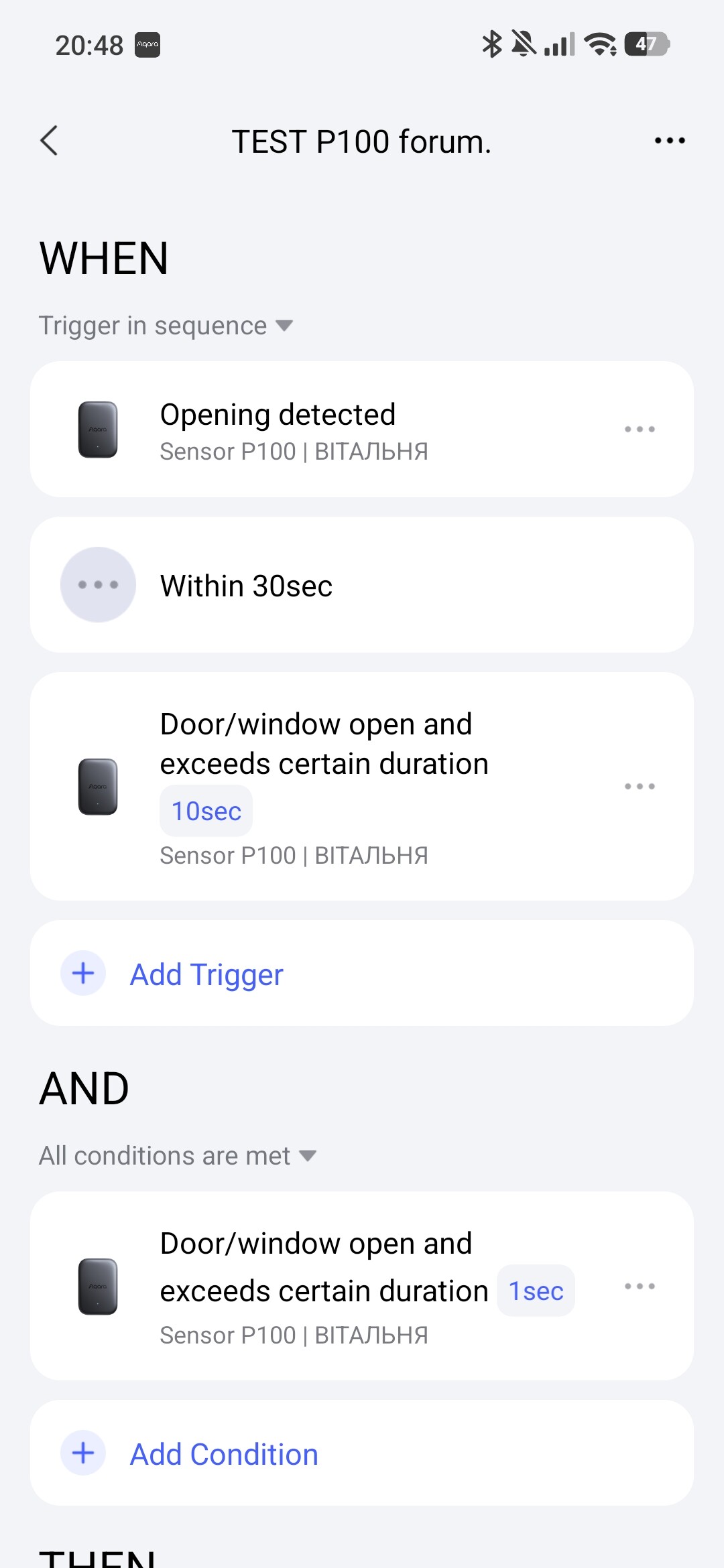Edit the Within 30sec time window

tap(362, 585)
